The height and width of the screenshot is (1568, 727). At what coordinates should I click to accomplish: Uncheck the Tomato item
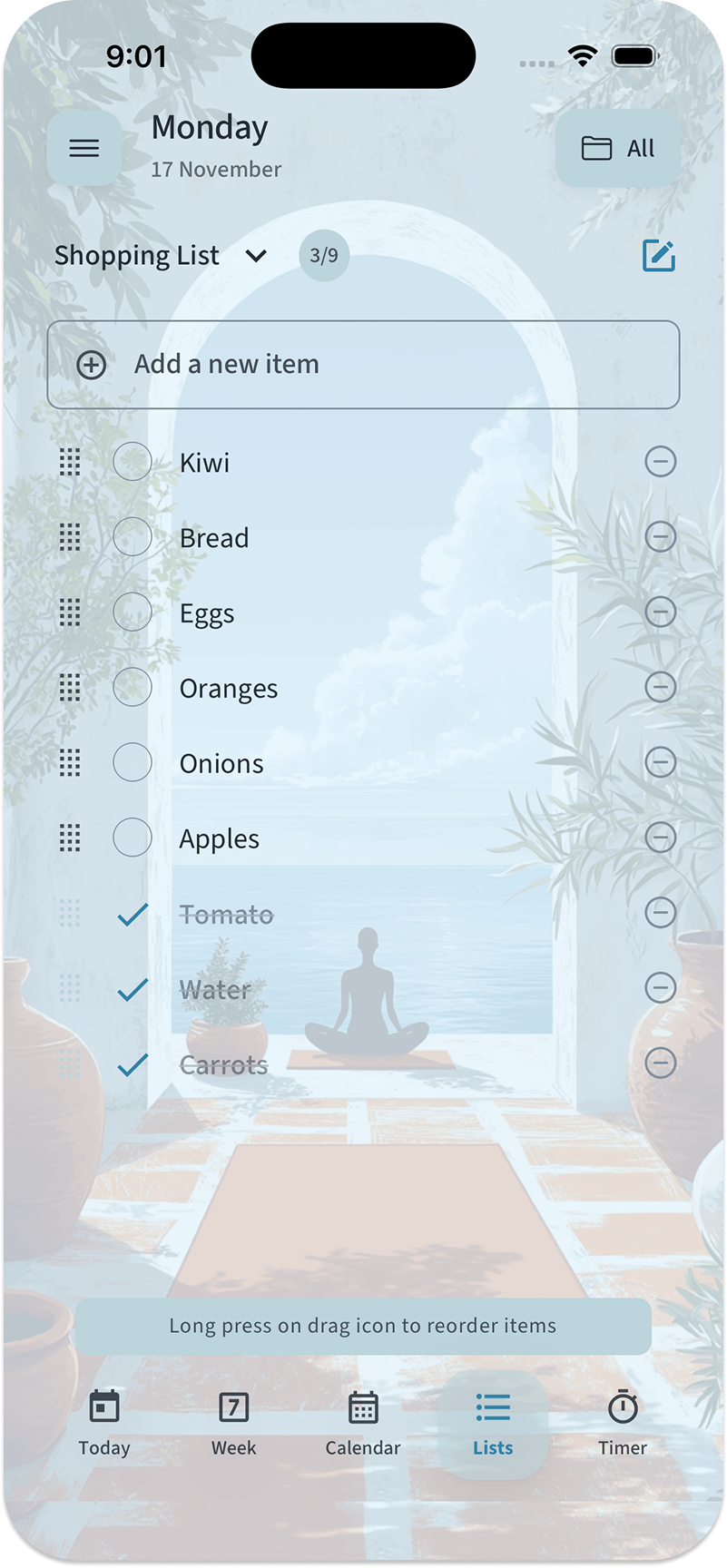(133, 914)
